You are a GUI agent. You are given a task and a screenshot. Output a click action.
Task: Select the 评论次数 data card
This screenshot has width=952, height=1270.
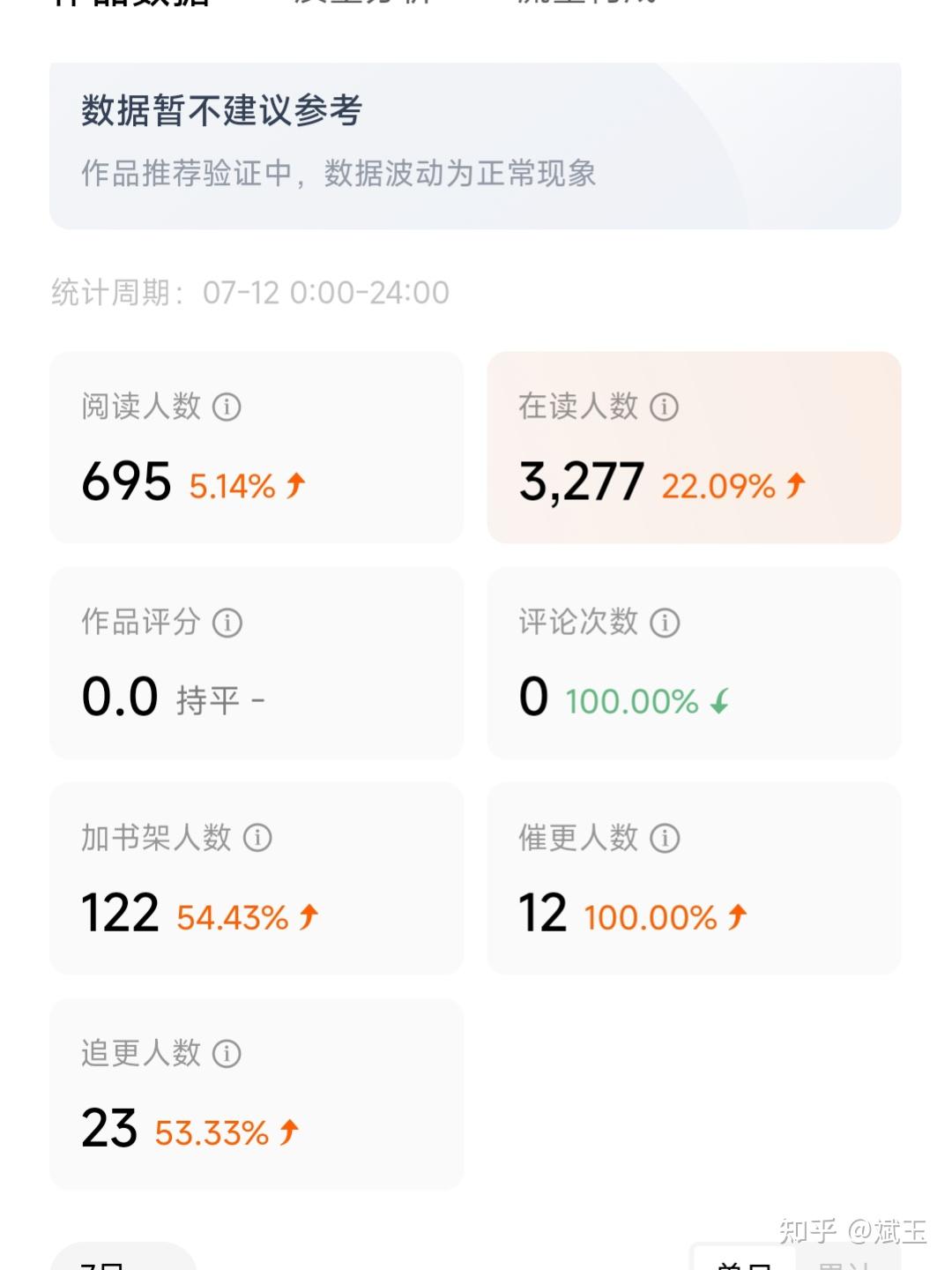click(x=694, y=663)
